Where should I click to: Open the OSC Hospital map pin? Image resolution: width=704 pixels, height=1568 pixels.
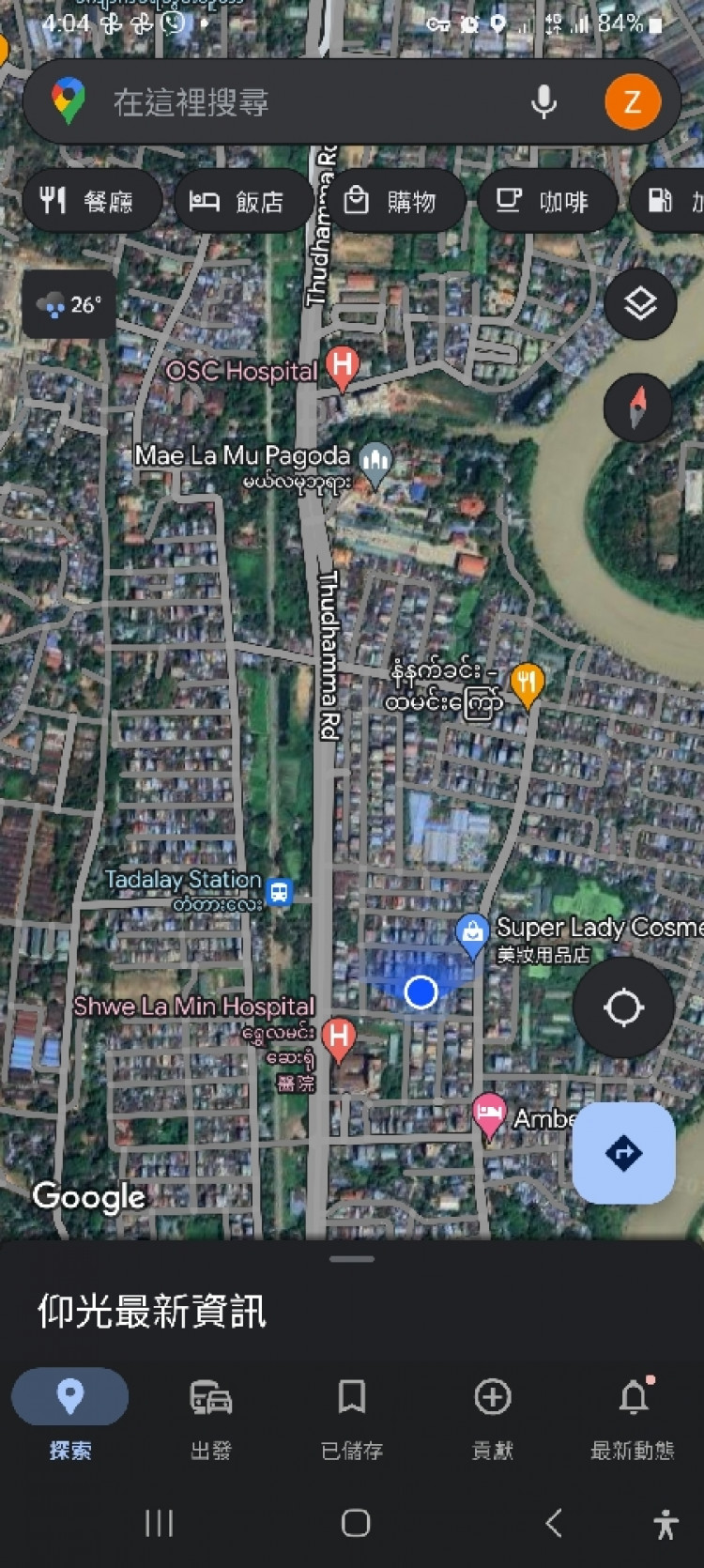coord(342,366)
